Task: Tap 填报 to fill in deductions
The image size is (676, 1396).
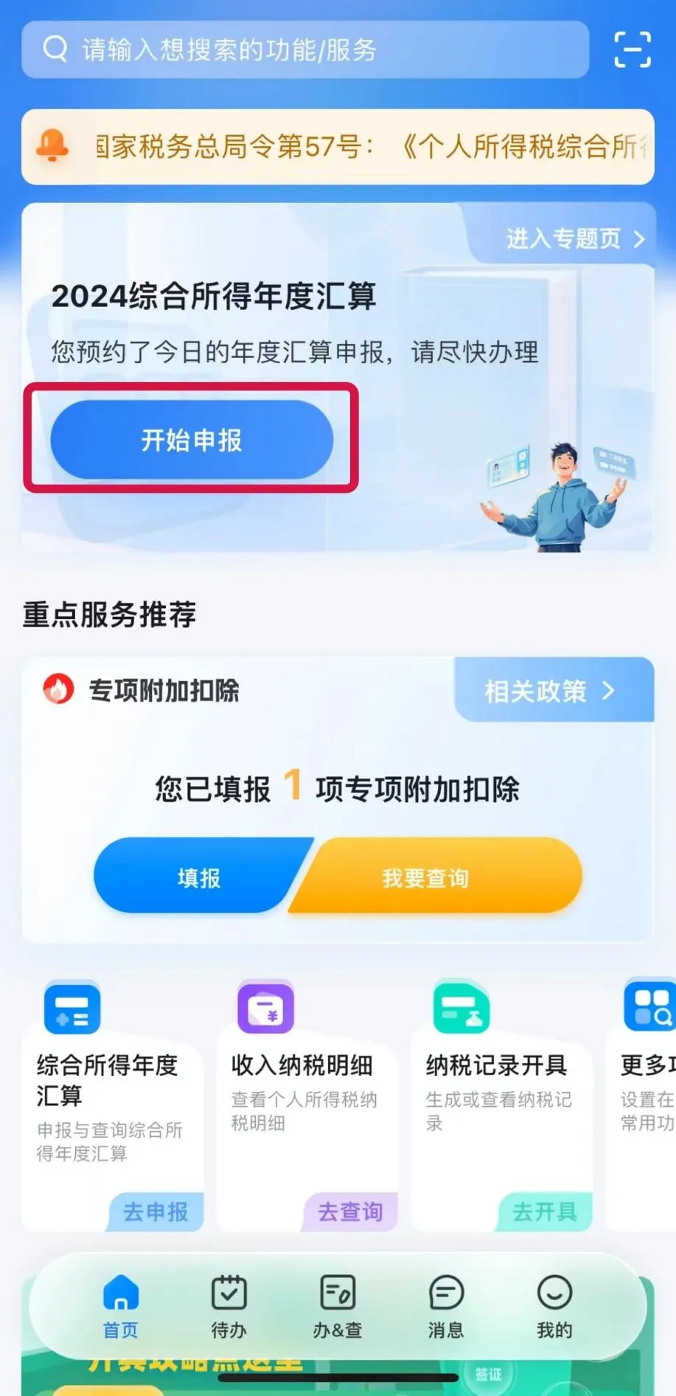Action: coord(199,877)
